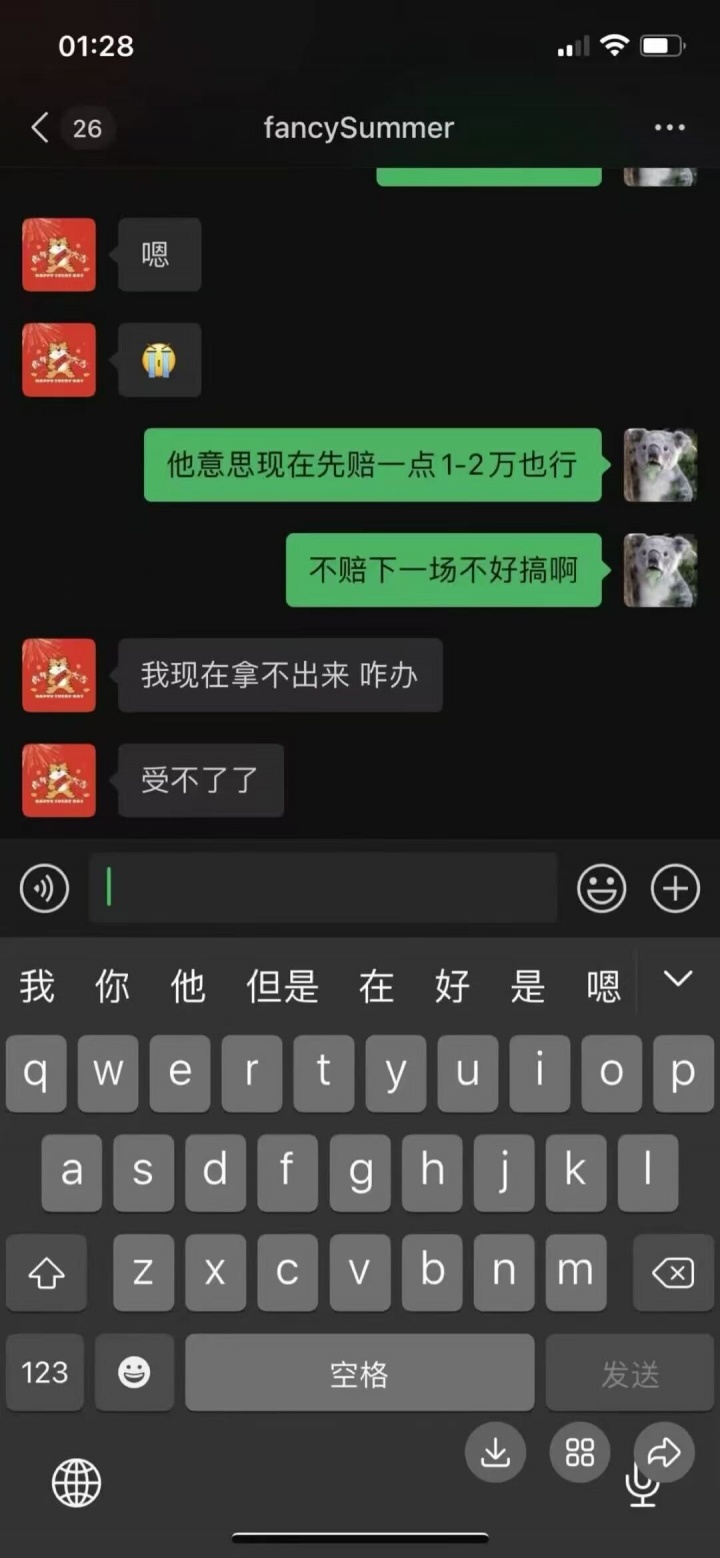The height and width of the screenshot is (1558, 720).
Task: Hit the 空格 space key
Action: click(359, 1373)
